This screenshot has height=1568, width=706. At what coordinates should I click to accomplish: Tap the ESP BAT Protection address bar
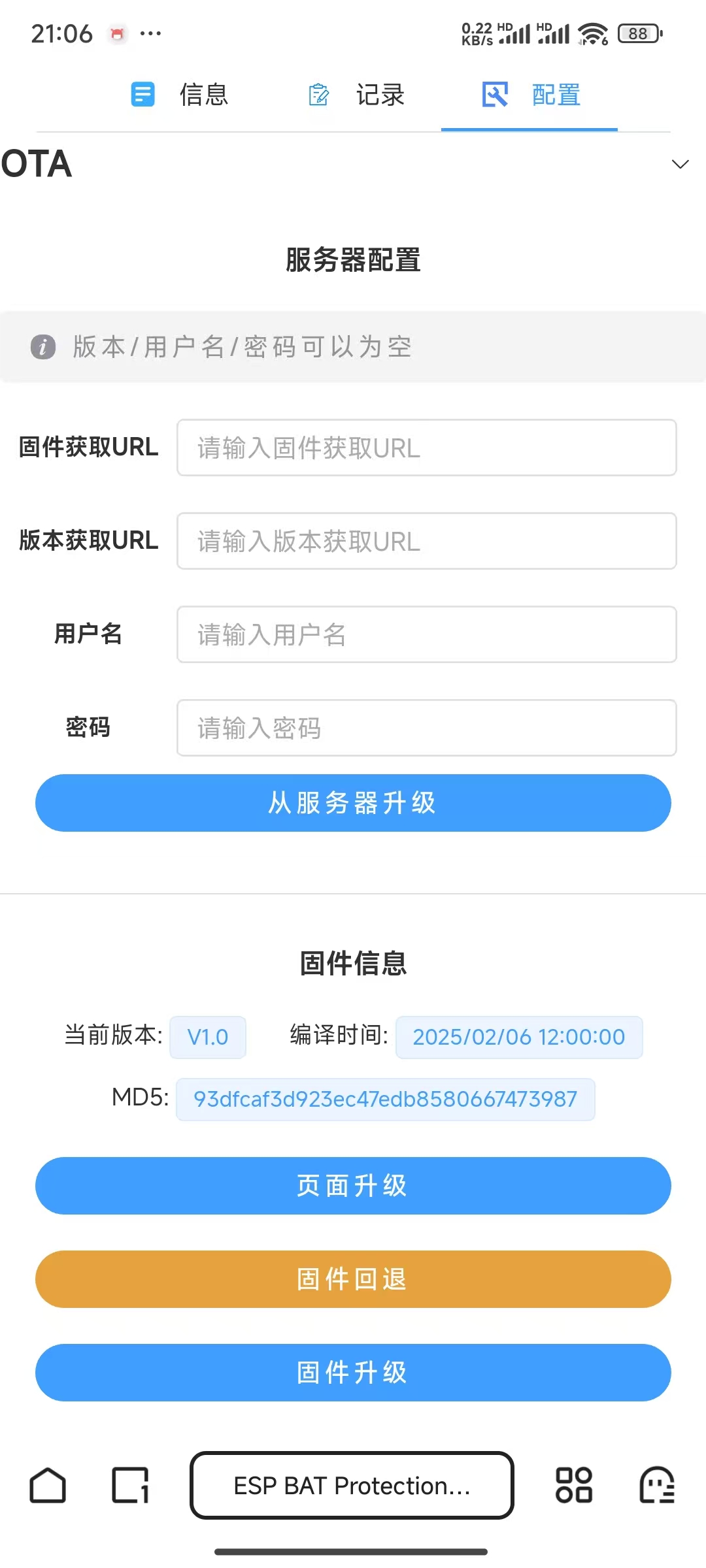[352, 1486]
